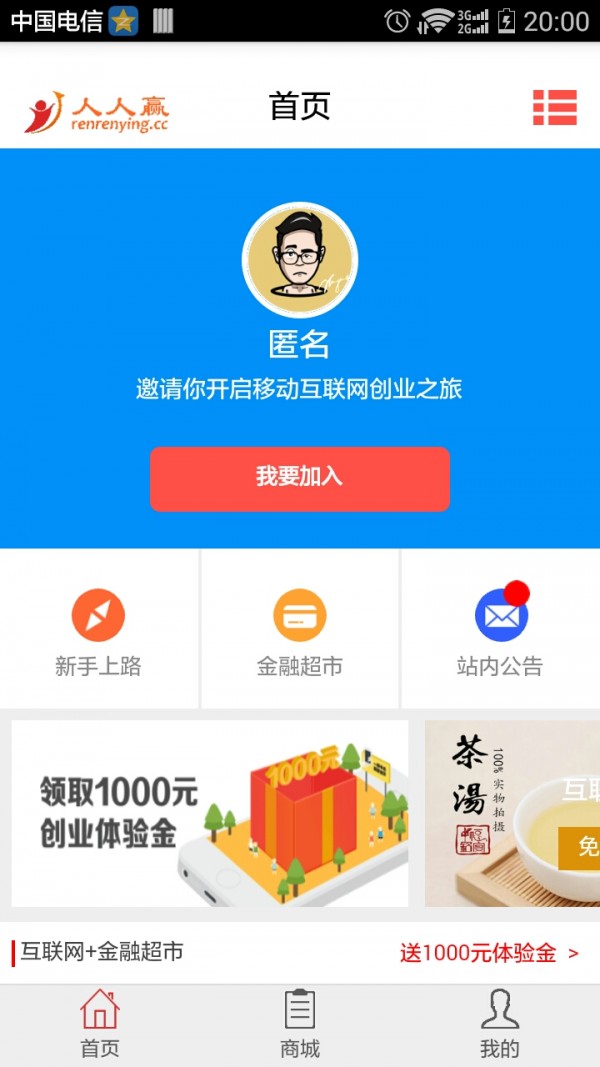Tap the 匿名 profile avatar
The image size is (600, 1067).
pyautogui.click(x=299, y=260)
